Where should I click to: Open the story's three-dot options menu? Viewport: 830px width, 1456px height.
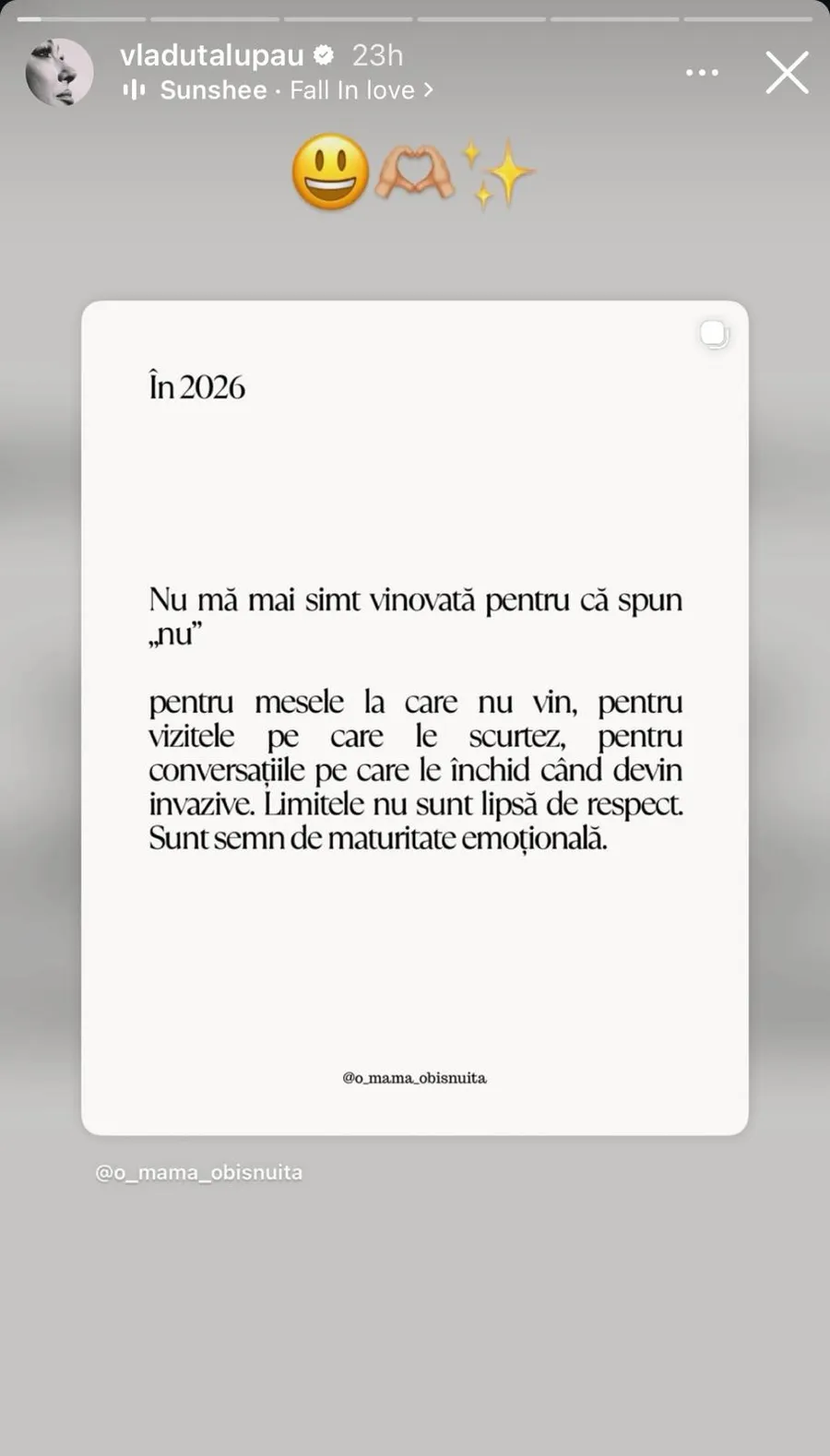[x=702, y=72]
